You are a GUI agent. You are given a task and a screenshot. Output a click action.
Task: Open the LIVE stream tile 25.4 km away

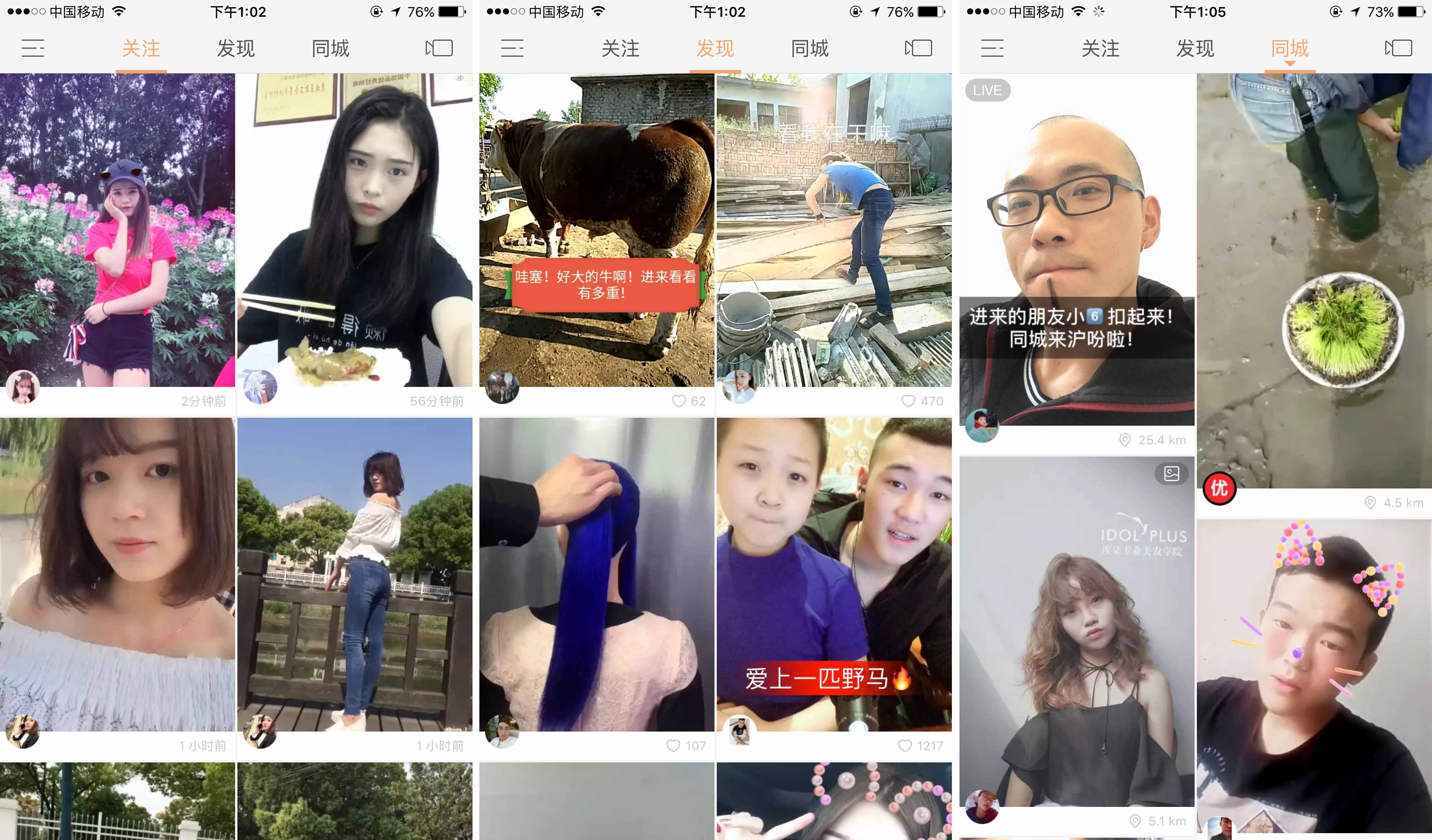coord(1076,250)
